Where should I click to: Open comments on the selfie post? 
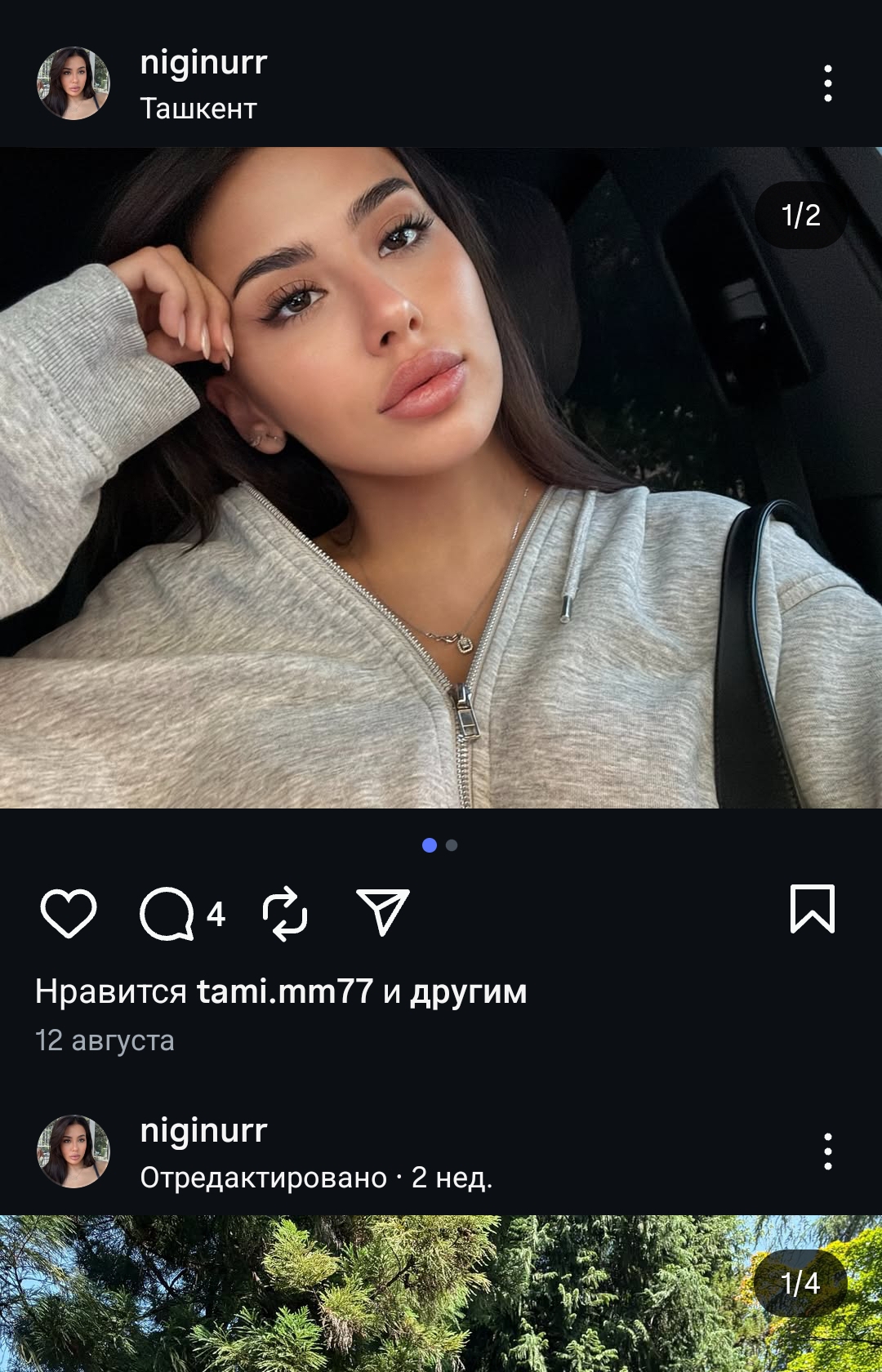[x=168, y=912]
